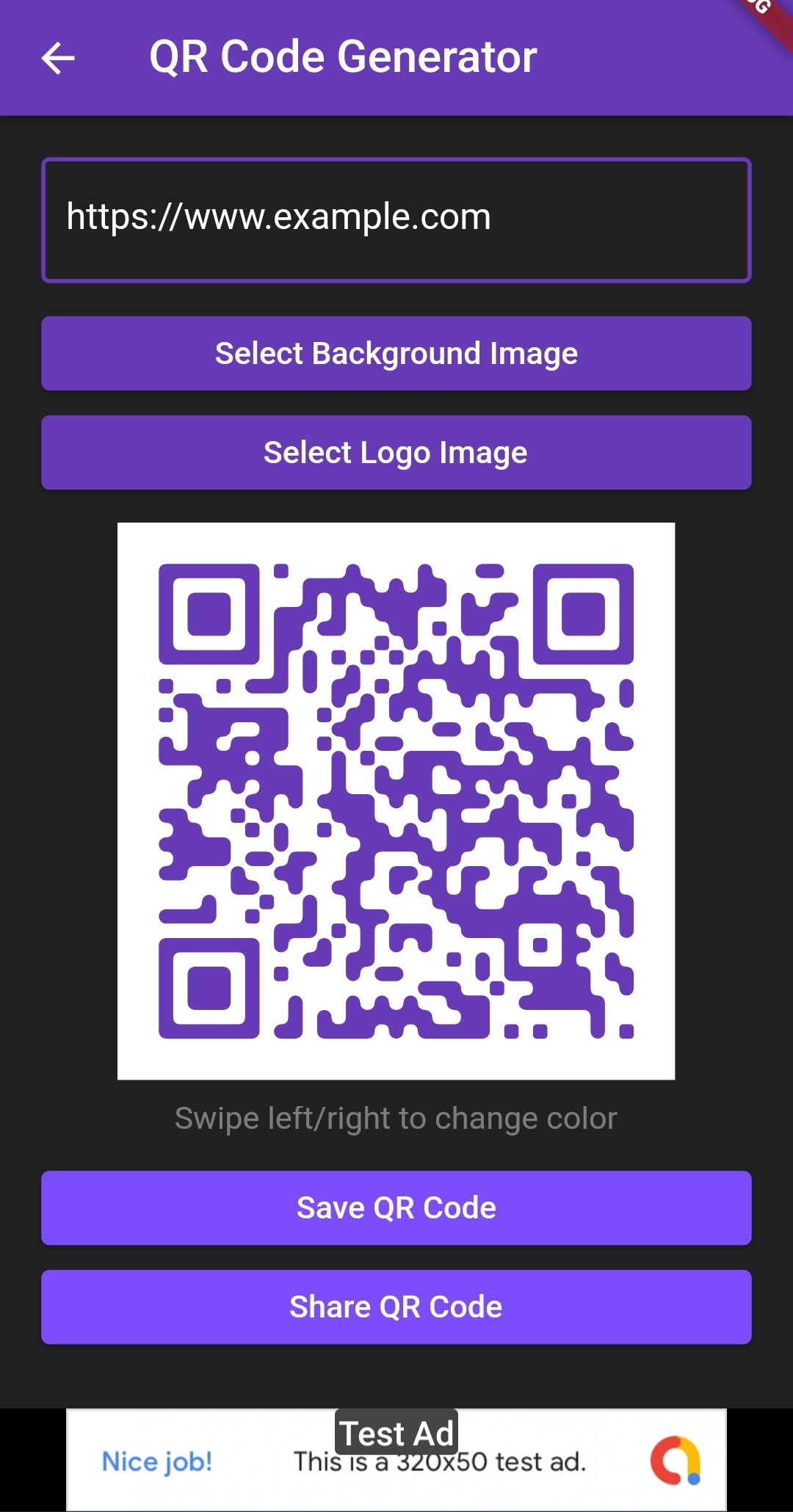Image resolution: width=793 pixels, height=1512 pixels.
Task: Tap the Save QR Code button
Action: click(x=396, y=1207)
